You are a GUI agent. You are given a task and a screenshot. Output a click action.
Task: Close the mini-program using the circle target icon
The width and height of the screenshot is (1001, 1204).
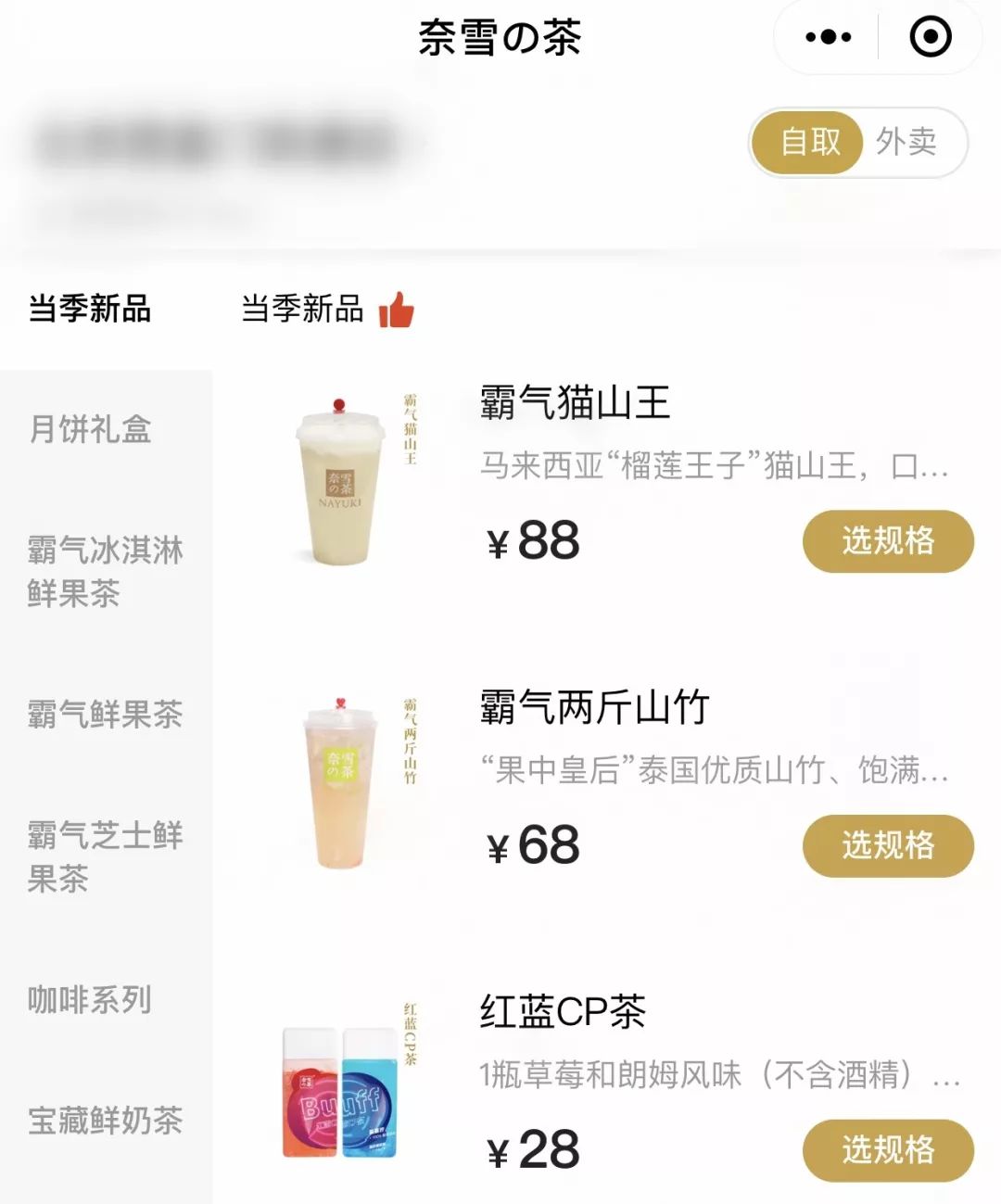pos(929,37)
